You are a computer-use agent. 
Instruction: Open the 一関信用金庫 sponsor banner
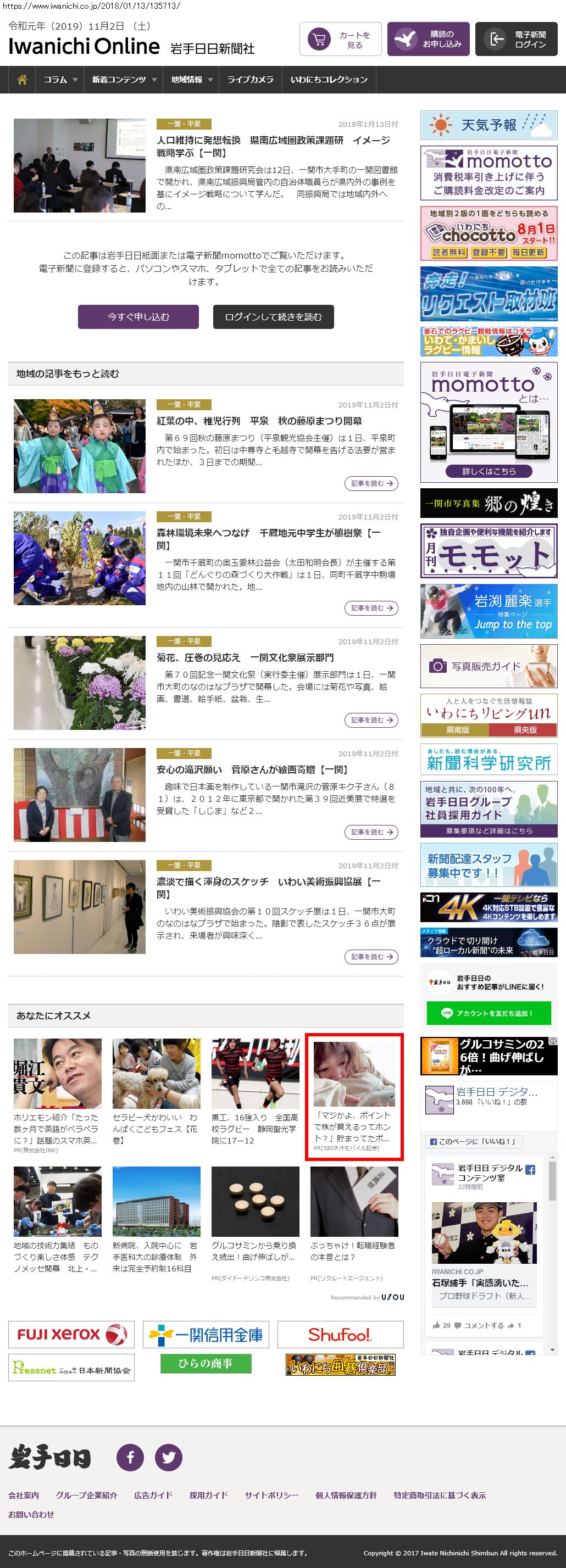coord(206,1334)
